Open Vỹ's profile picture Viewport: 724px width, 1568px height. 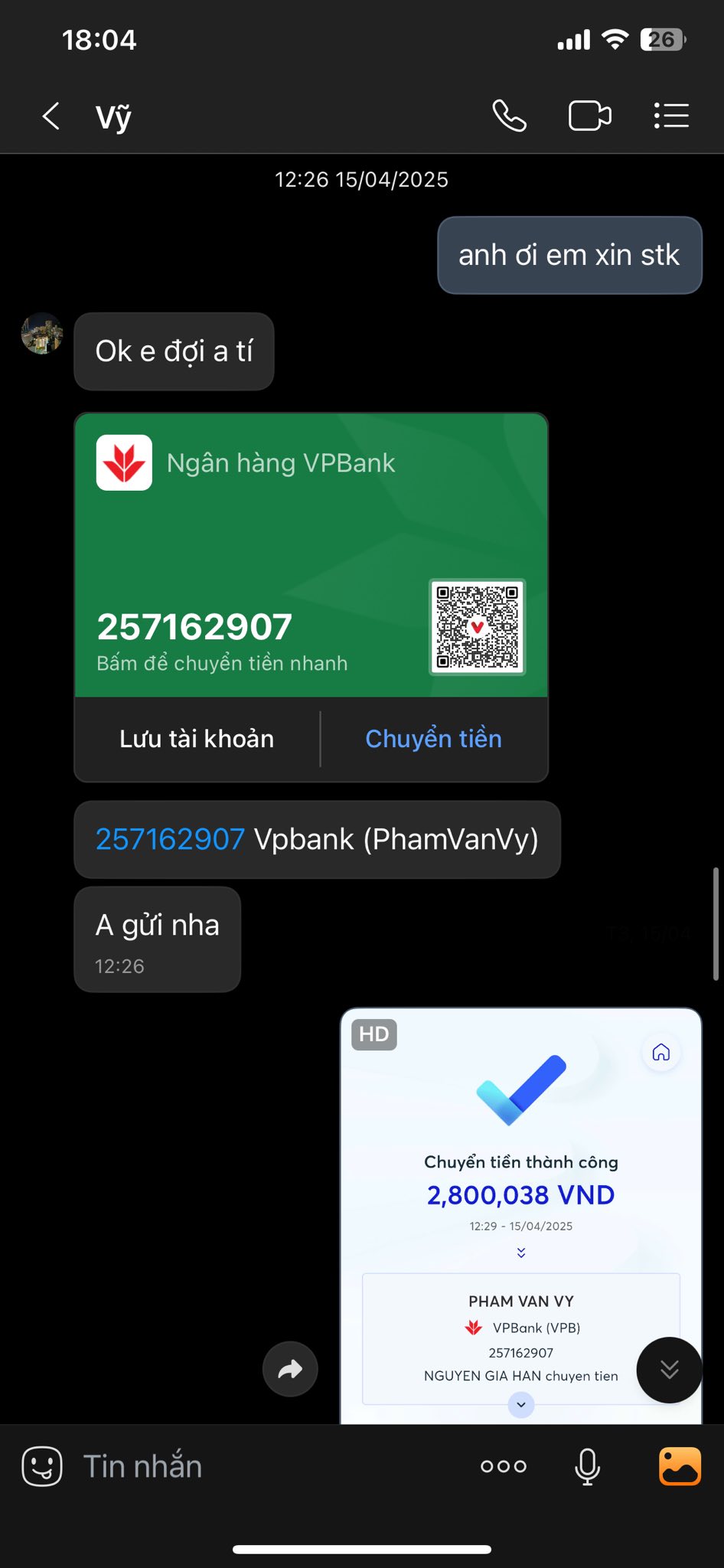click(42, 333)
